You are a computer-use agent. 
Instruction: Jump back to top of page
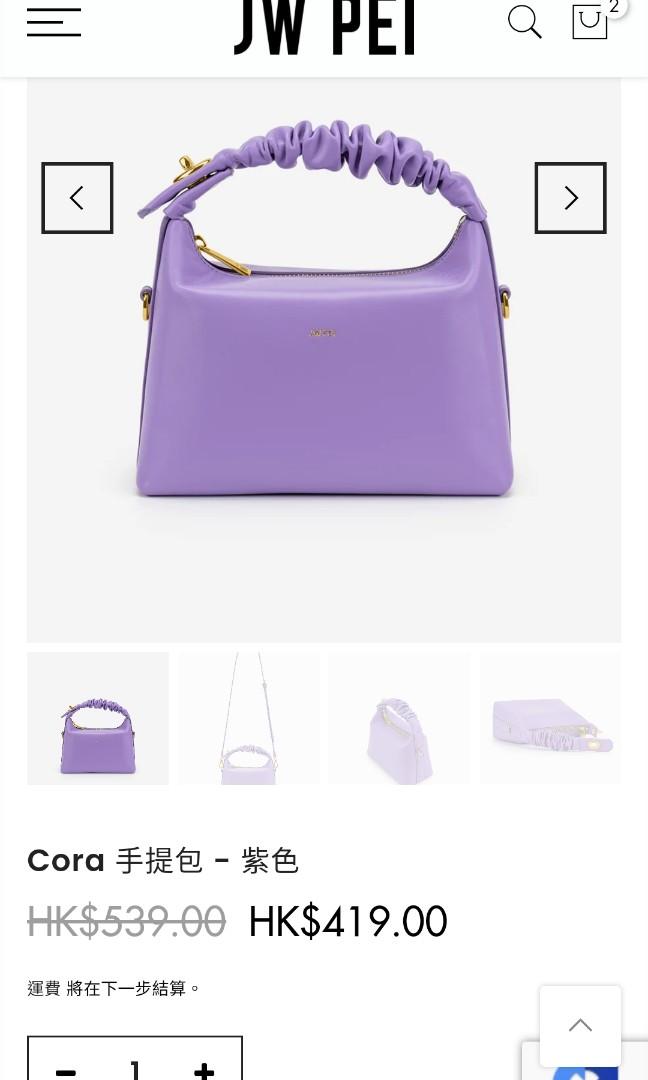(580, 1025)
